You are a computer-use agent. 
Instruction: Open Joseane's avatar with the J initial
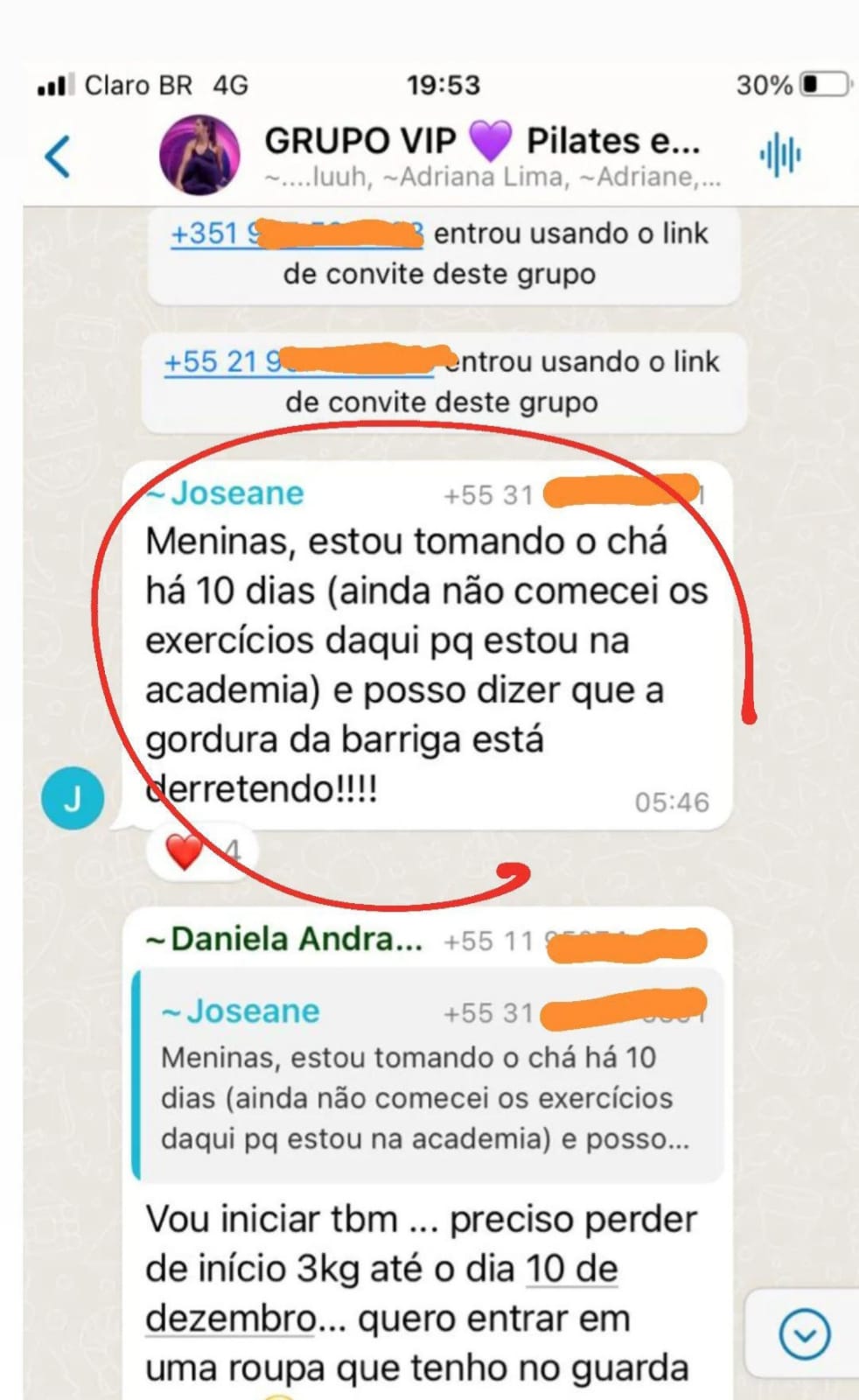click(x=73, y=797)
